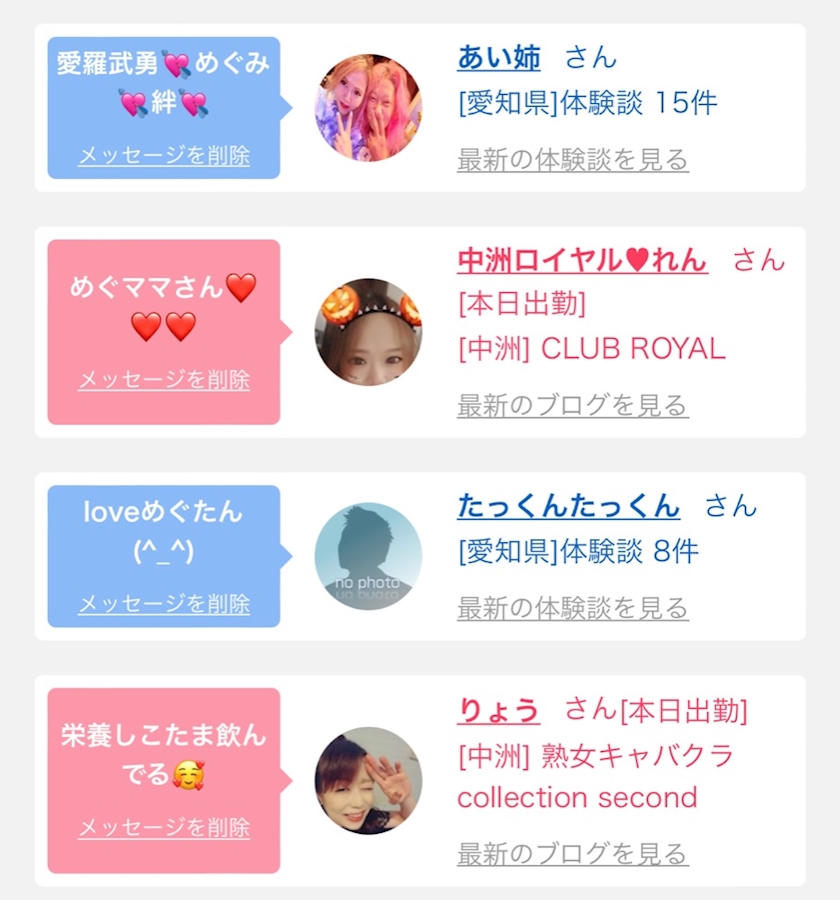Open 中洲ロイヤル♥れん profile link

(x=582, y=261)
